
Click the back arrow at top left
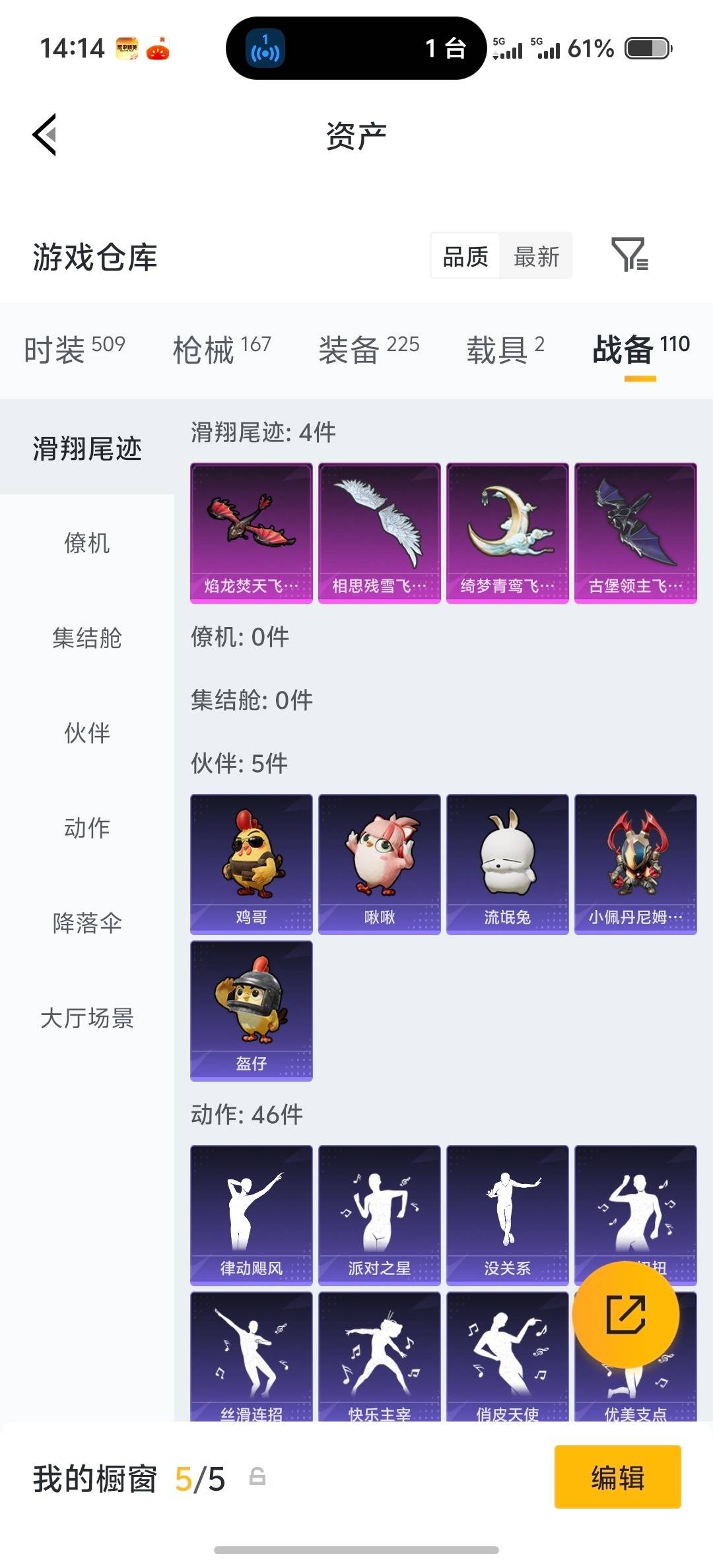(44, 135)
